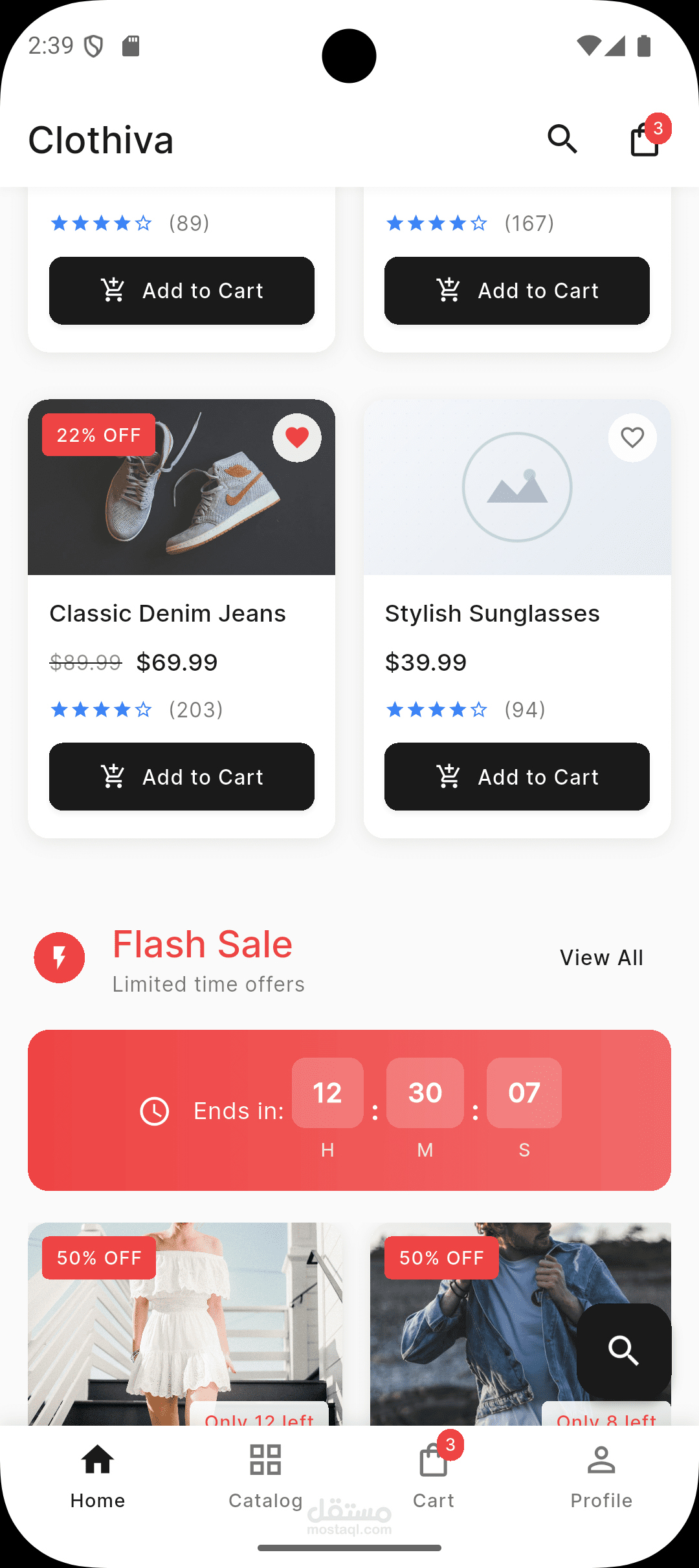The height and width of the screenshot is (1568, 699).
Task: Open search from the top app bar
Action: 562,139
